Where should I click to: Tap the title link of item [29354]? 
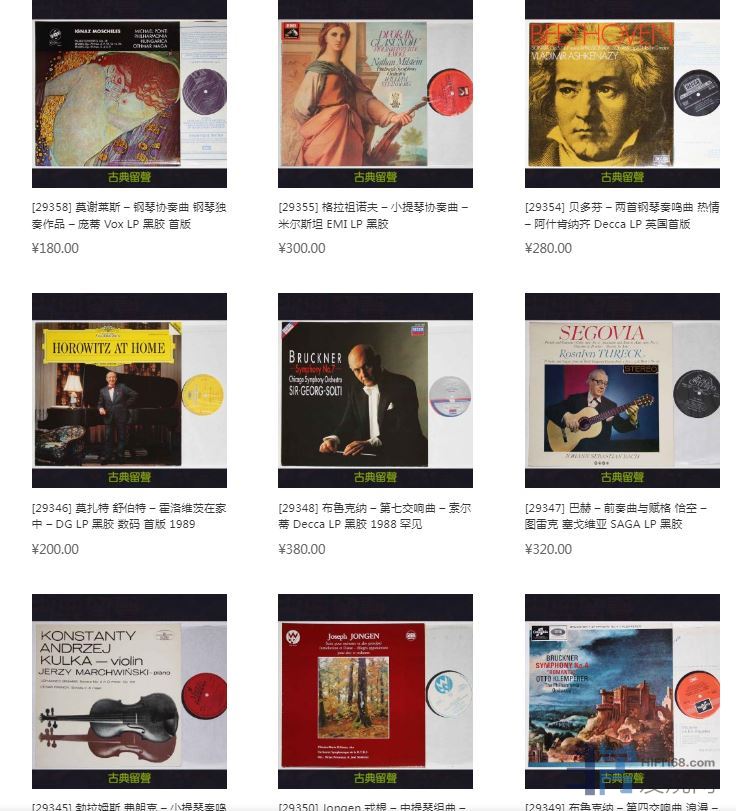[x=621, y=216]
